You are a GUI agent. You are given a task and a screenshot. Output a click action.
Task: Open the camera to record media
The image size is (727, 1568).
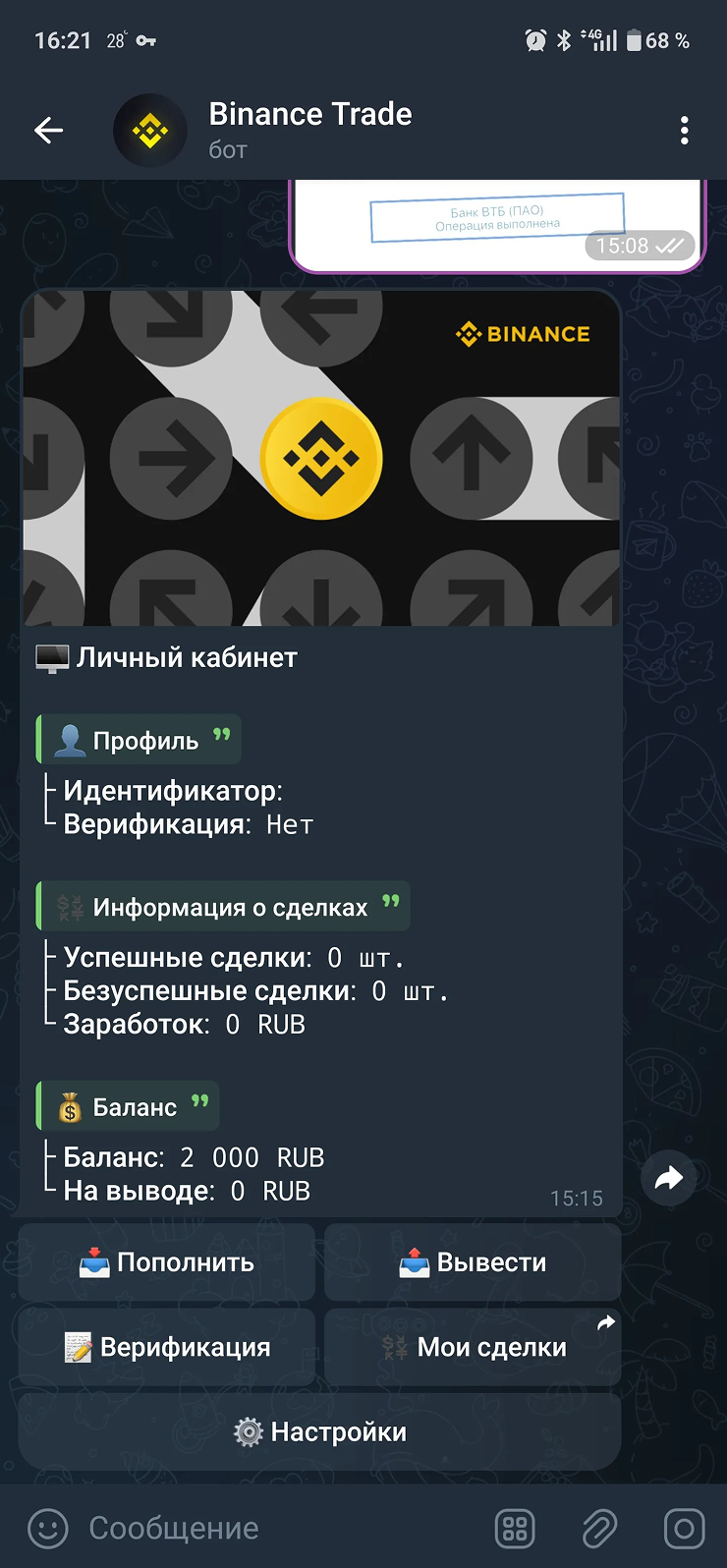click(x=684, y=1528)
